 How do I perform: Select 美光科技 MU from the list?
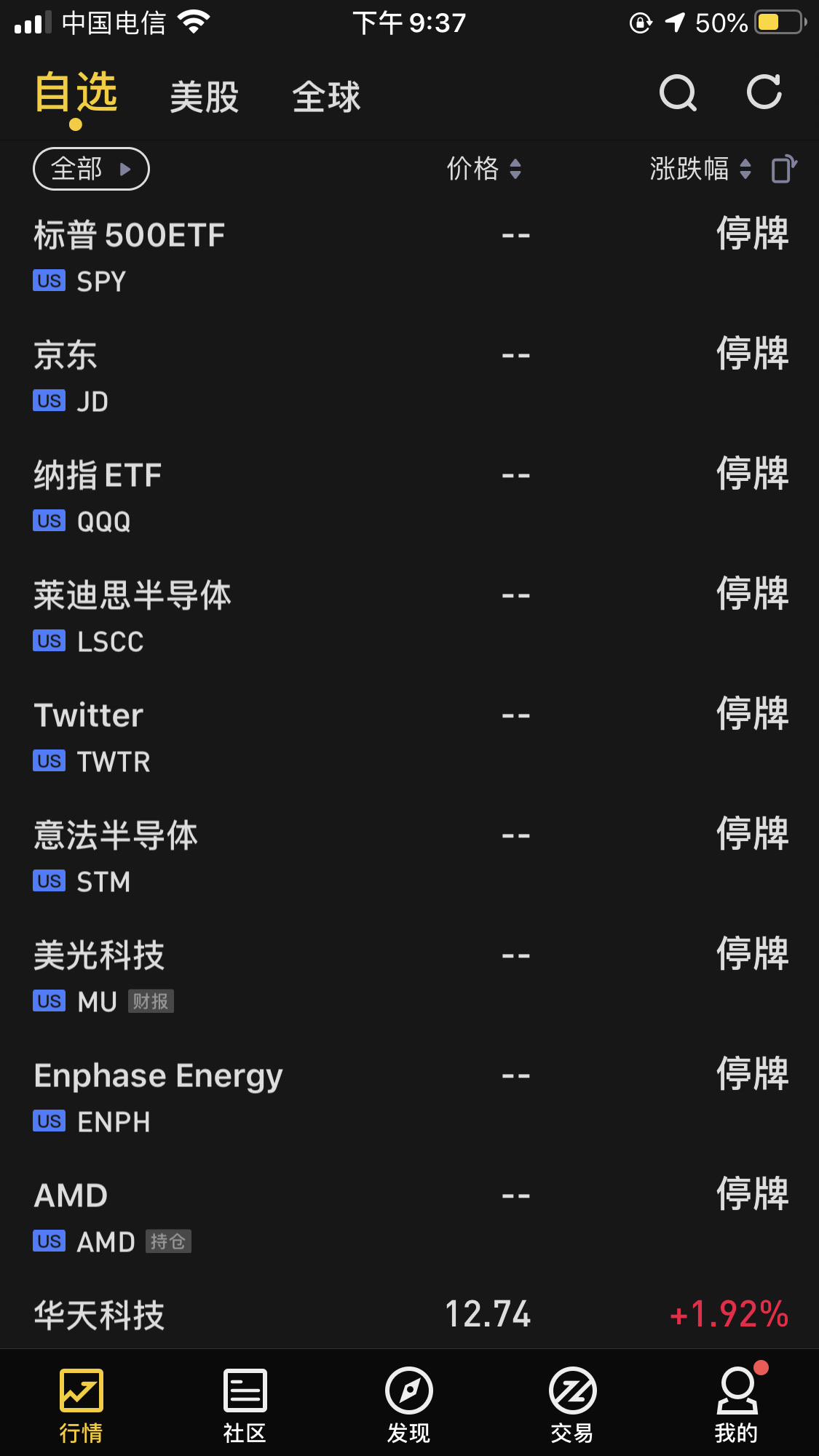click(x=409, y=976)
